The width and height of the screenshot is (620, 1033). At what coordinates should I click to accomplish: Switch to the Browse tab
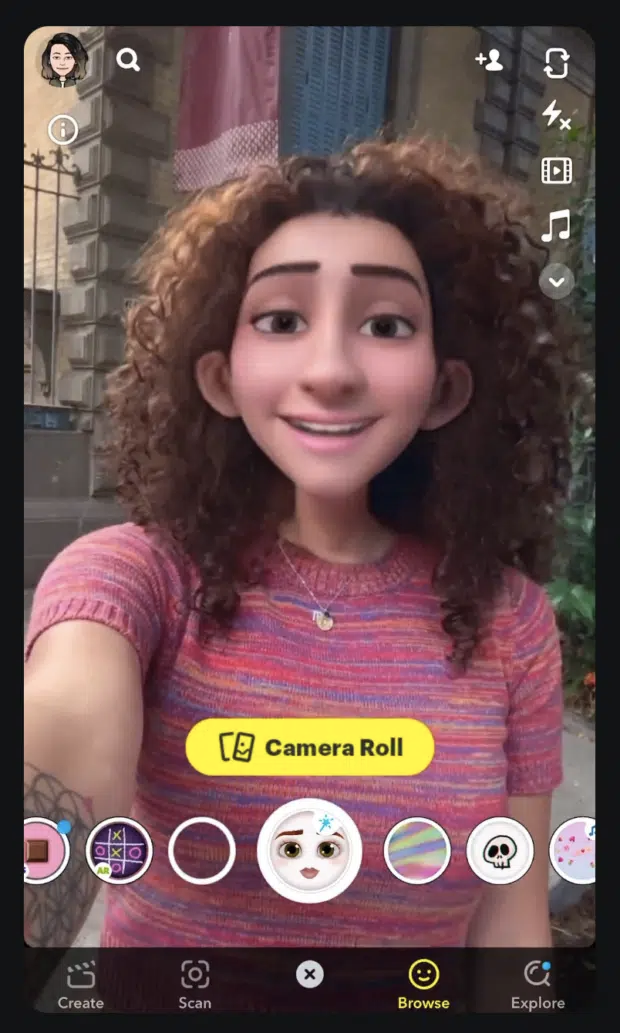[423, 985]
